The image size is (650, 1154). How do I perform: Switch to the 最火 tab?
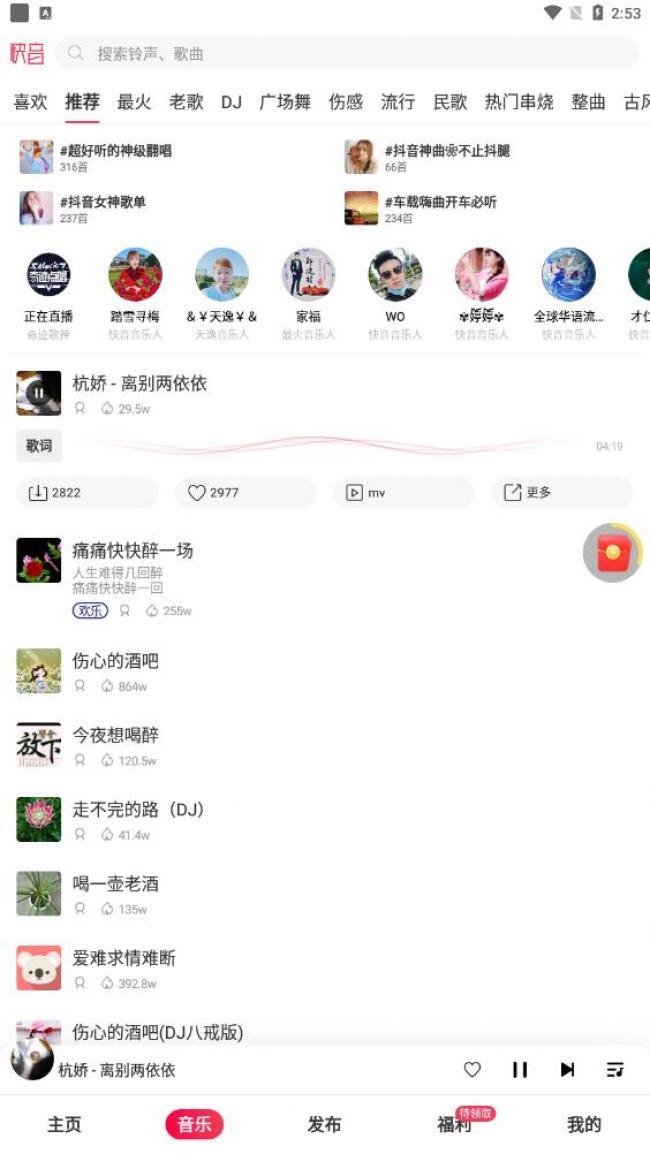[x=134, y=102]
